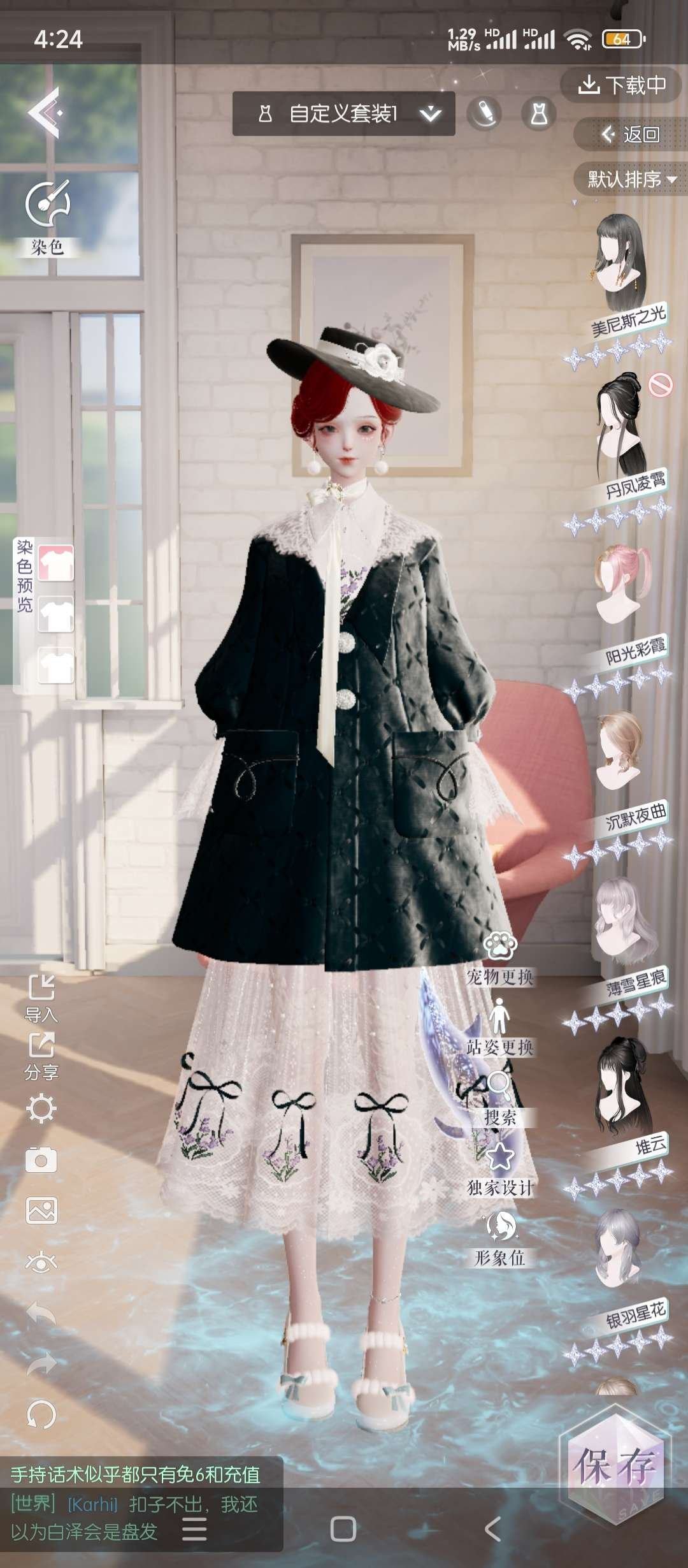Take a photo with the camera icon
The image size is (688, 1568).
pyautogui.click(x=41, y=1160)
